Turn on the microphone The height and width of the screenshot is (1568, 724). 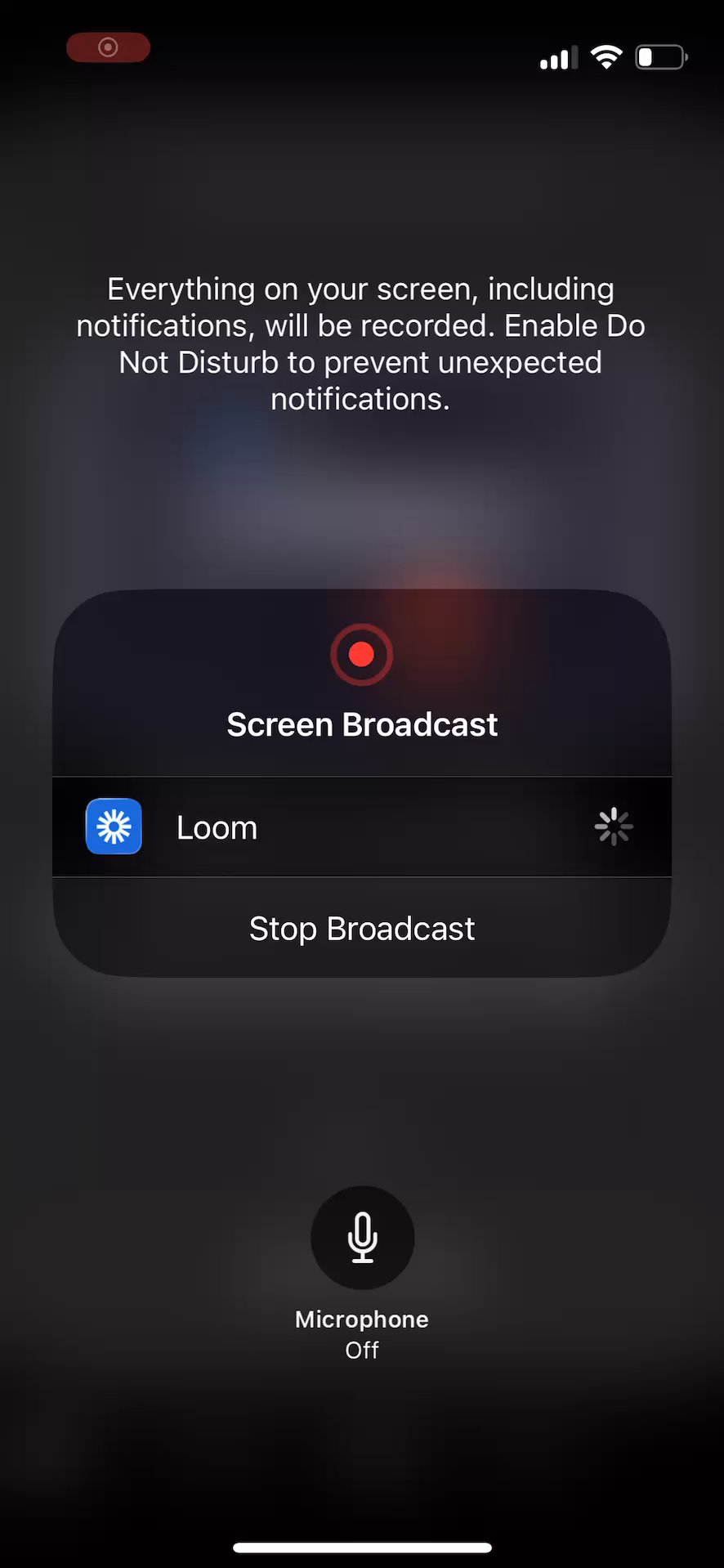362,1237
